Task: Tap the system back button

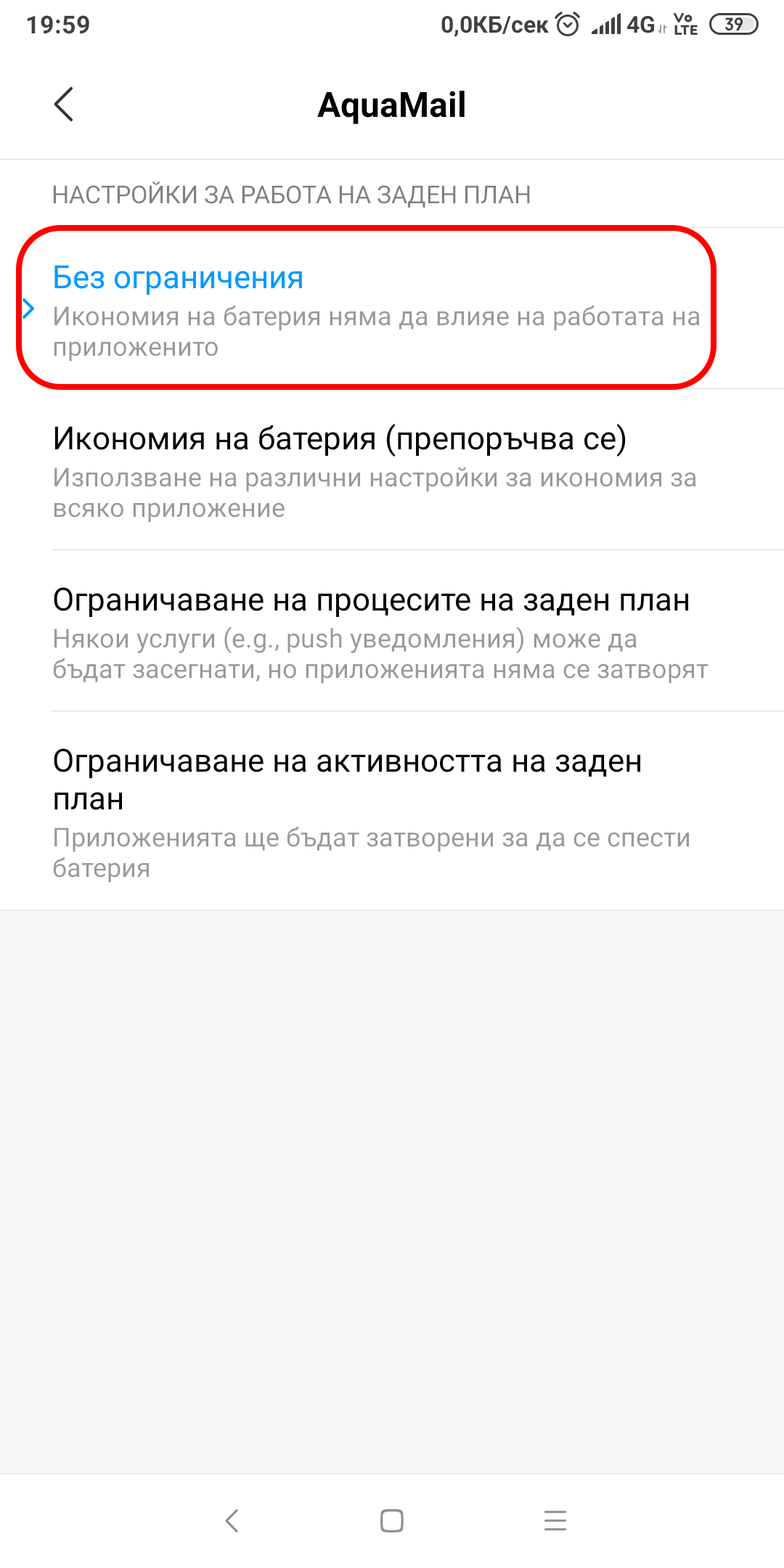Action: pyautogui.click(x=232, y=1520)
